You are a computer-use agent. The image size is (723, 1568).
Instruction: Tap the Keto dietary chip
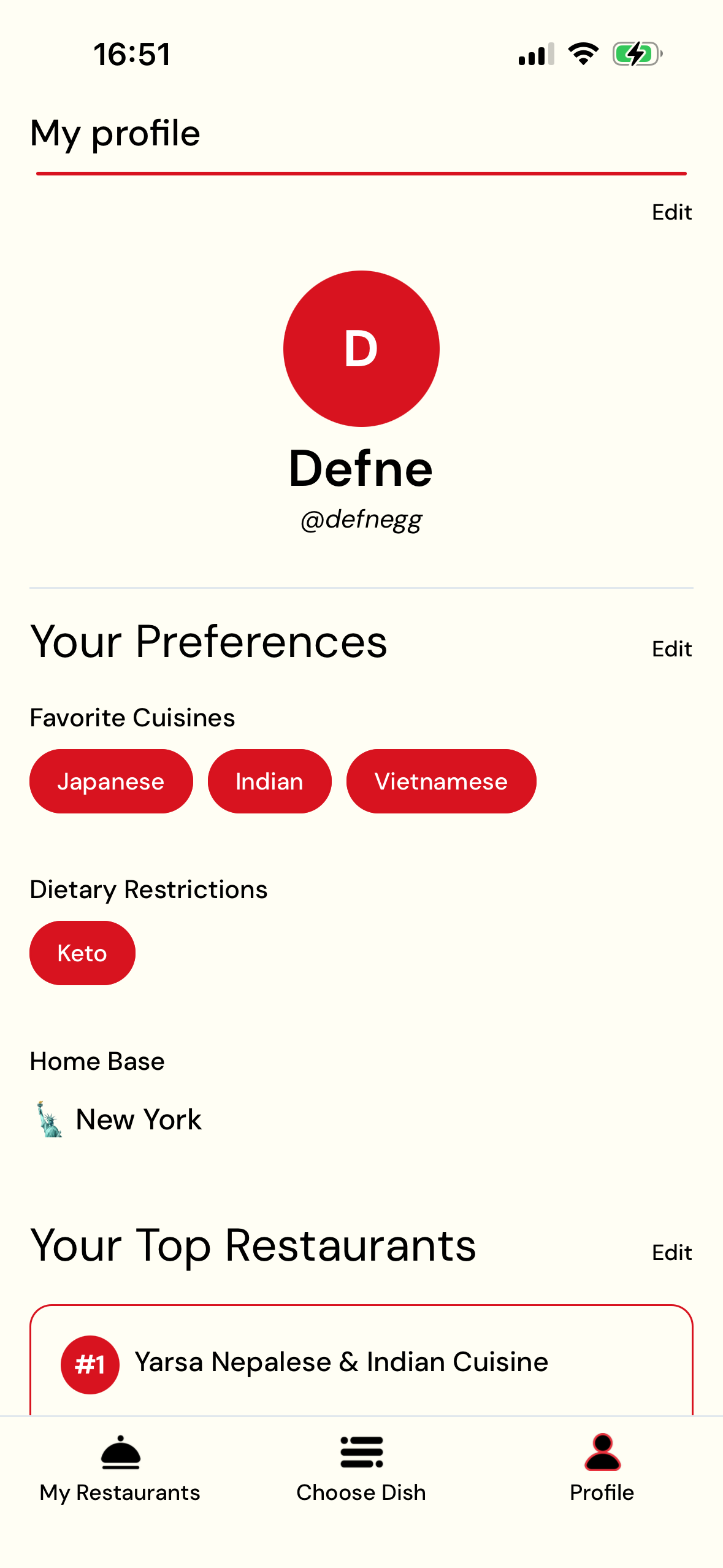[x=82, y=953]
